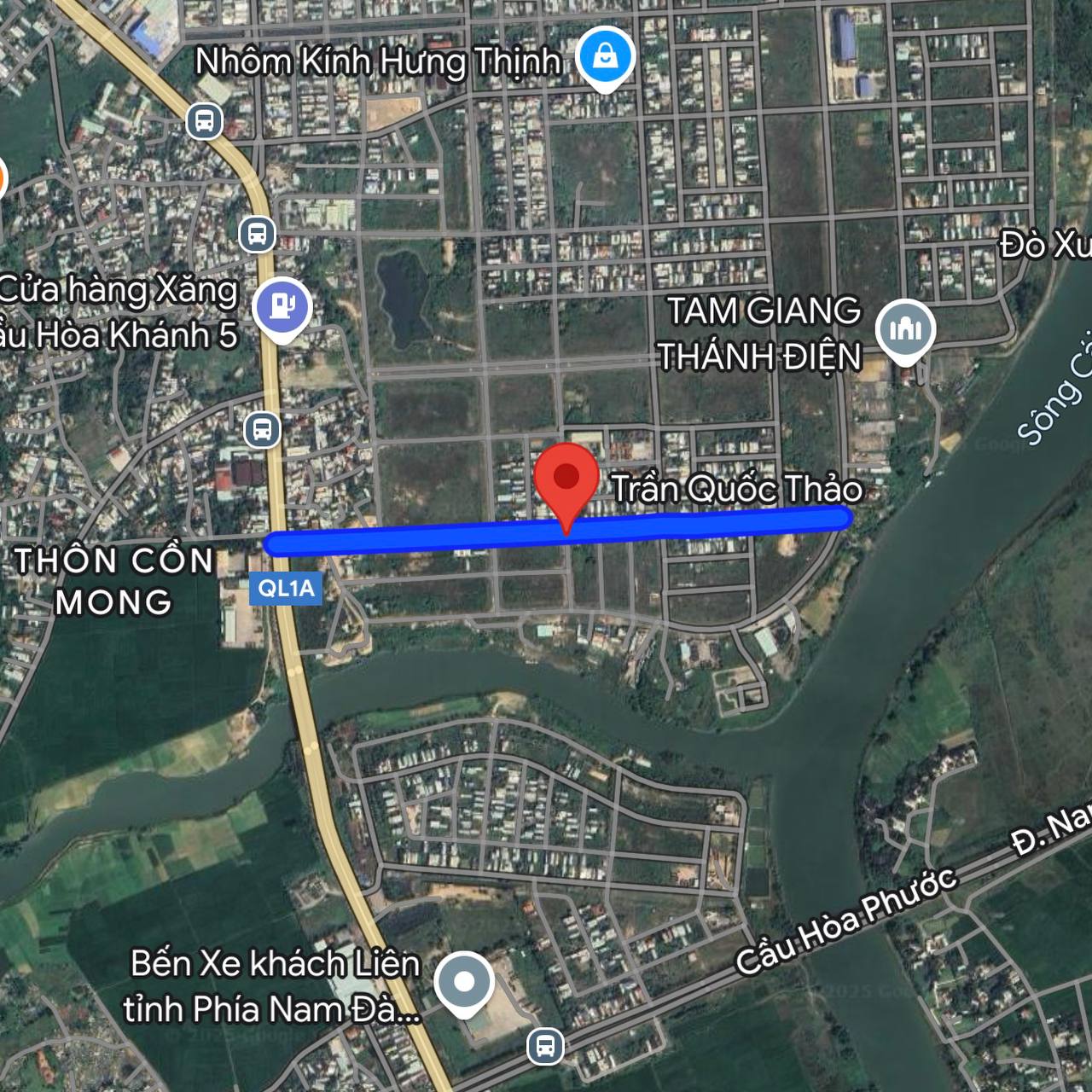Open the Bến Xe khách Liên tỉnh pin
1092x1092 pixels.
click(463, 983)
